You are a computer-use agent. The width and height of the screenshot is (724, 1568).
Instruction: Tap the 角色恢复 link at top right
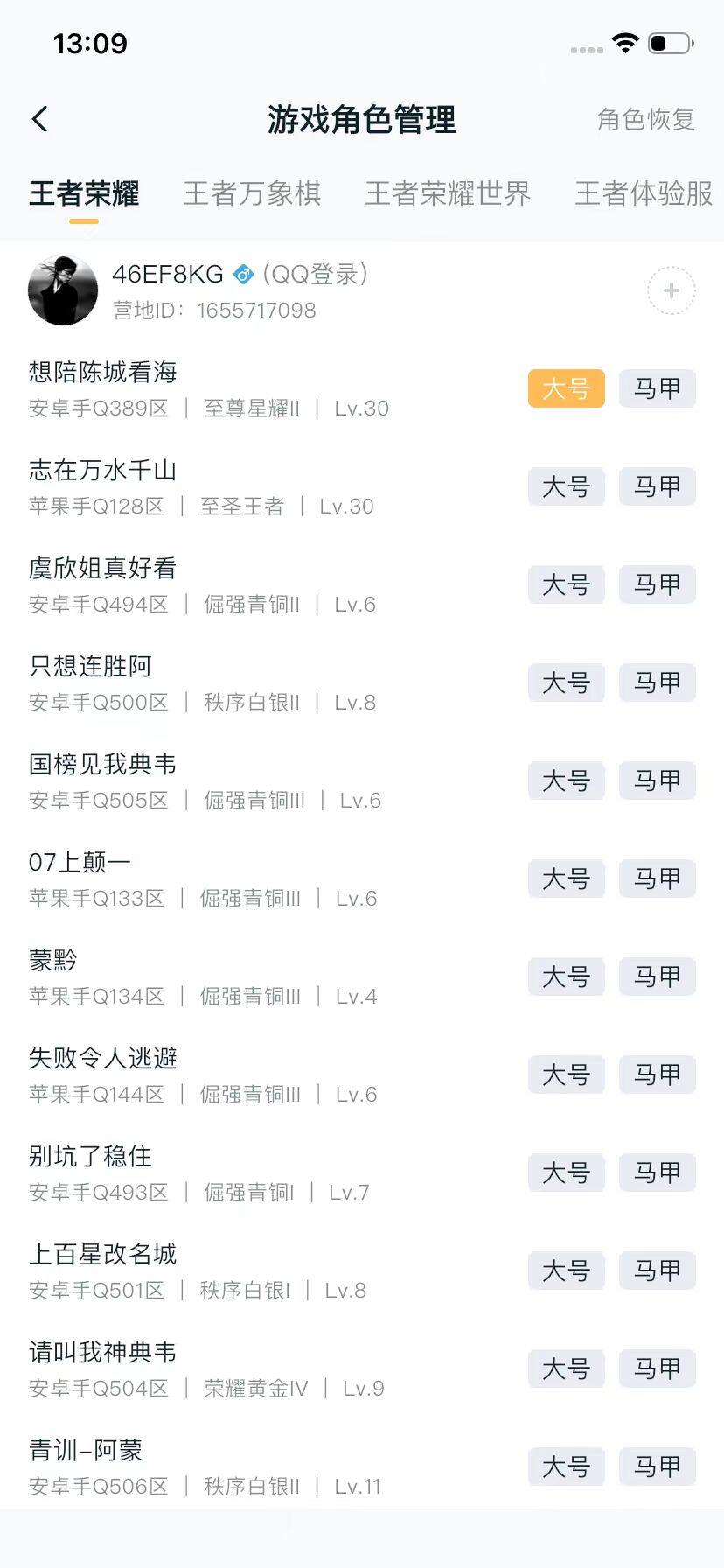pyautogui.click(x=646, y=119)
